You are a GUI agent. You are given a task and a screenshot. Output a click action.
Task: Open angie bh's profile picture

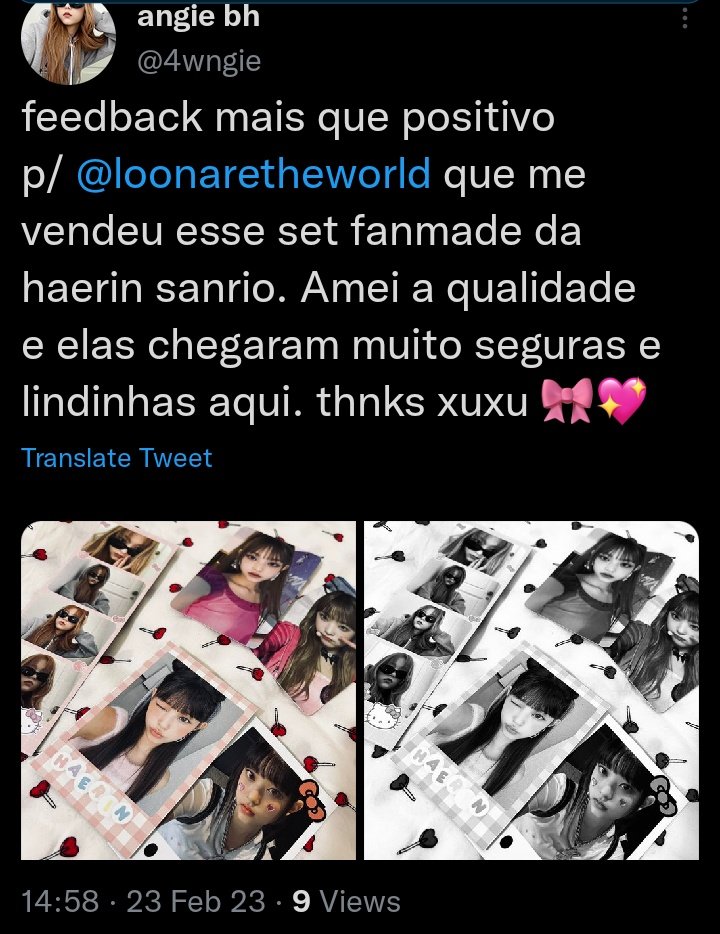tap(71, 42)
